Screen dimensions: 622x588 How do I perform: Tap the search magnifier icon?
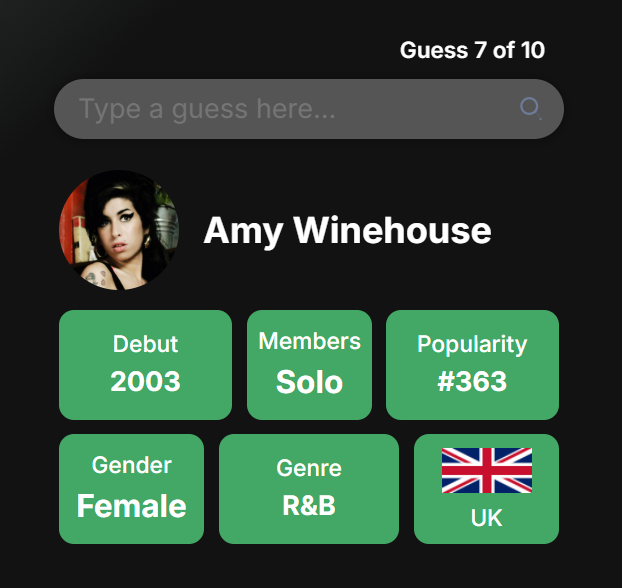click(531, 109)
